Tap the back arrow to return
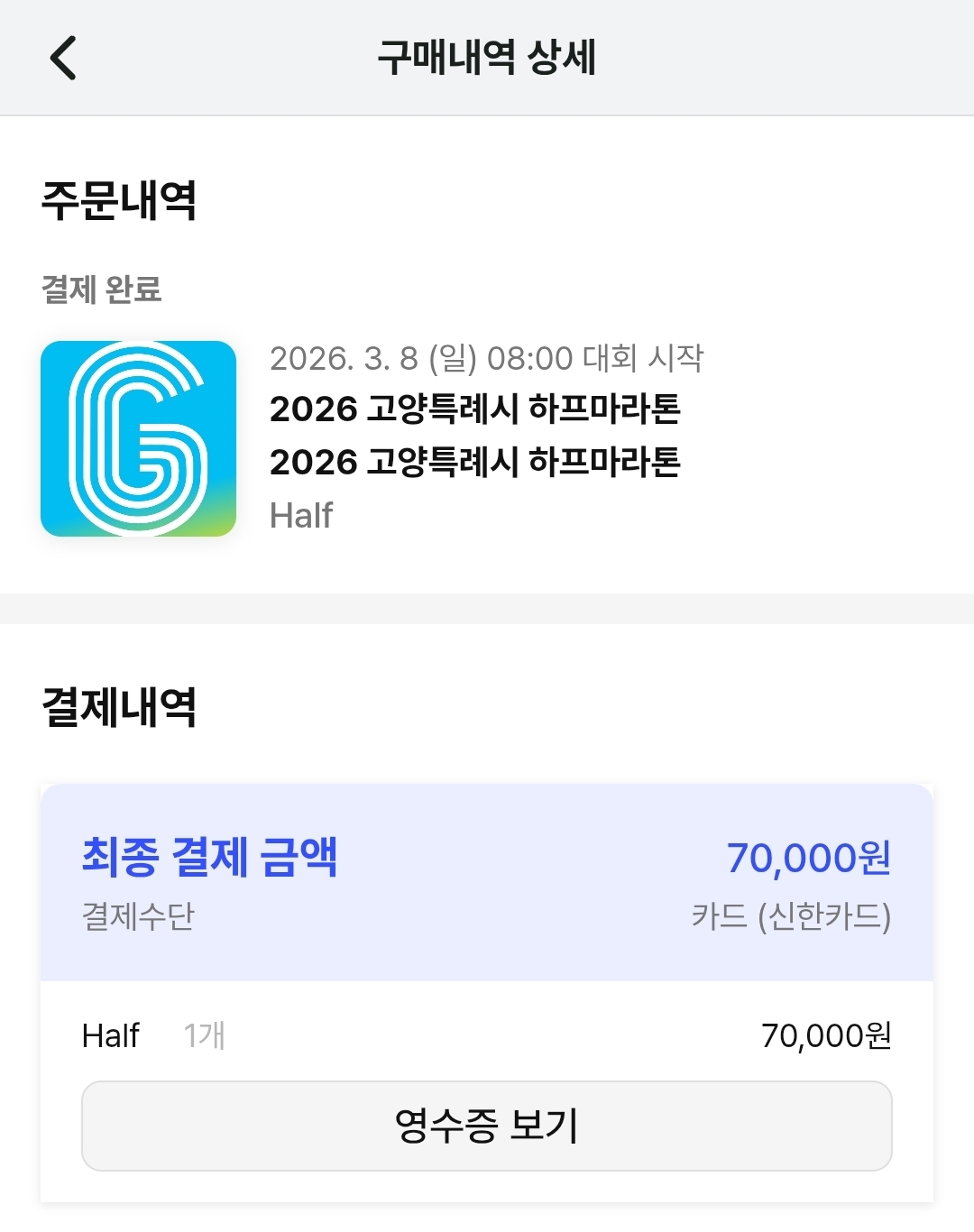Viewport: 974px width, 1232px height. click(61, 58)
